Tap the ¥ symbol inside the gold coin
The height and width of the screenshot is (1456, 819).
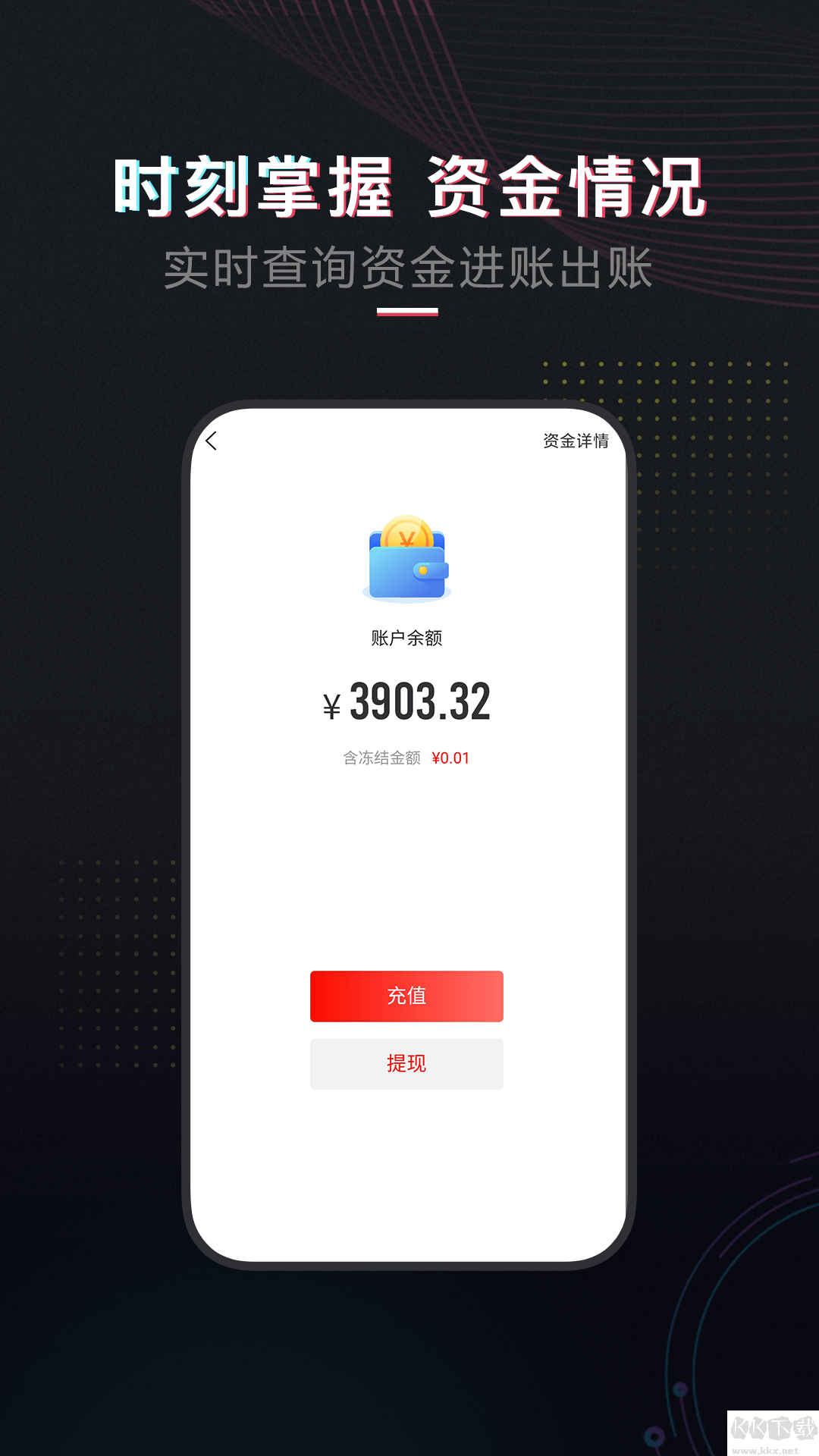[408, 539]
